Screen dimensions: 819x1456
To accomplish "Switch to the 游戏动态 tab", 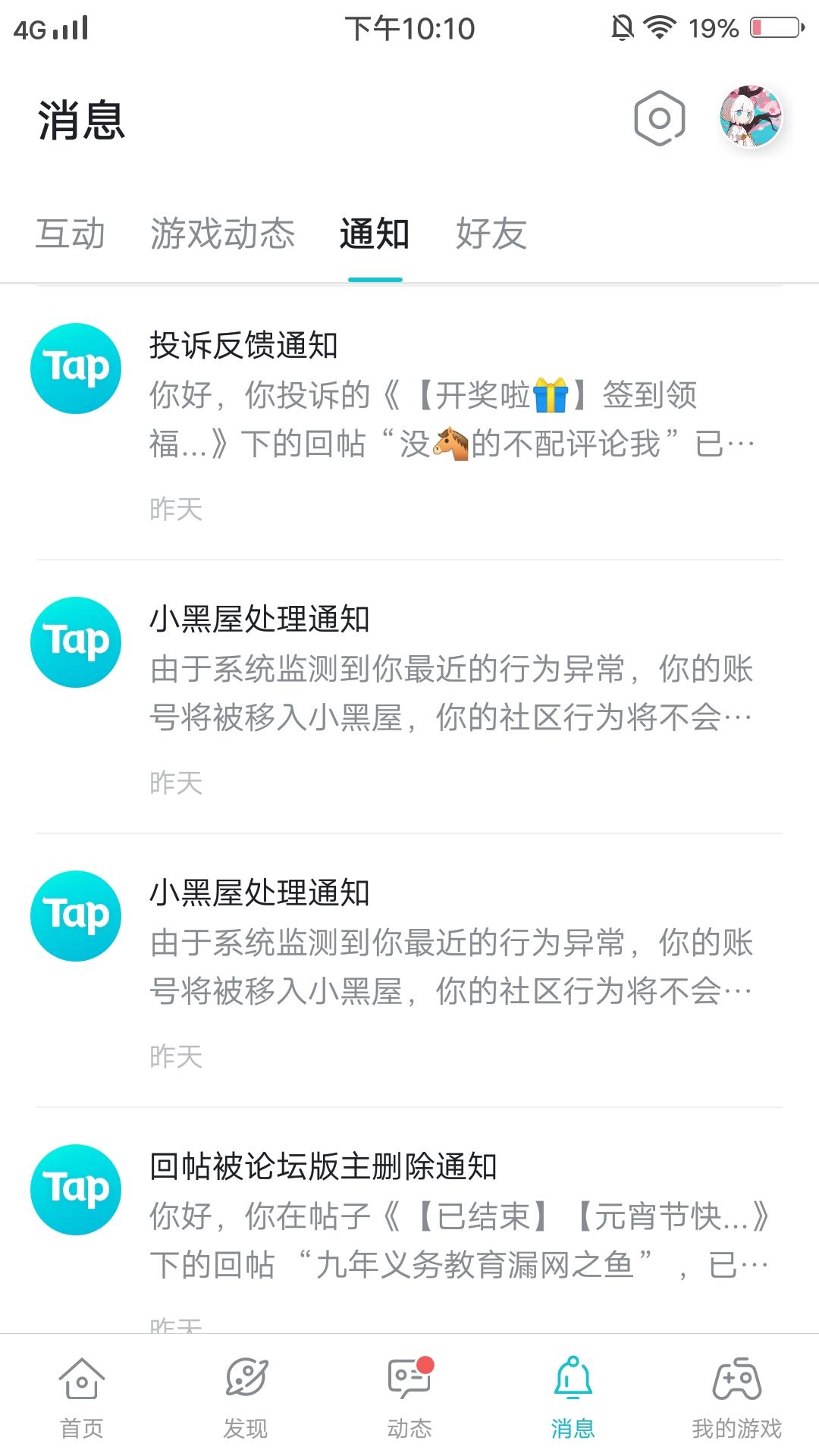I will pyautogui.click(x=224, y=235).
